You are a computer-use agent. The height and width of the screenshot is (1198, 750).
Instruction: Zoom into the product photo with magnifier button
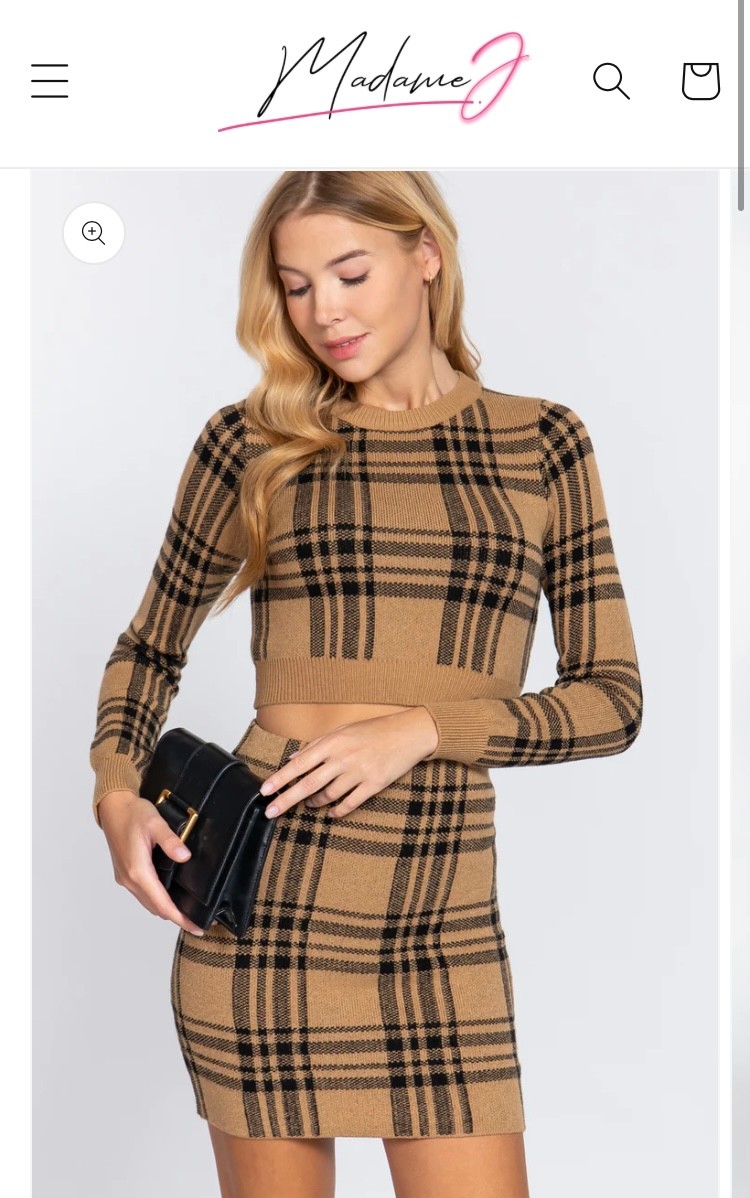pyautogui.click(x=94, y=233)
